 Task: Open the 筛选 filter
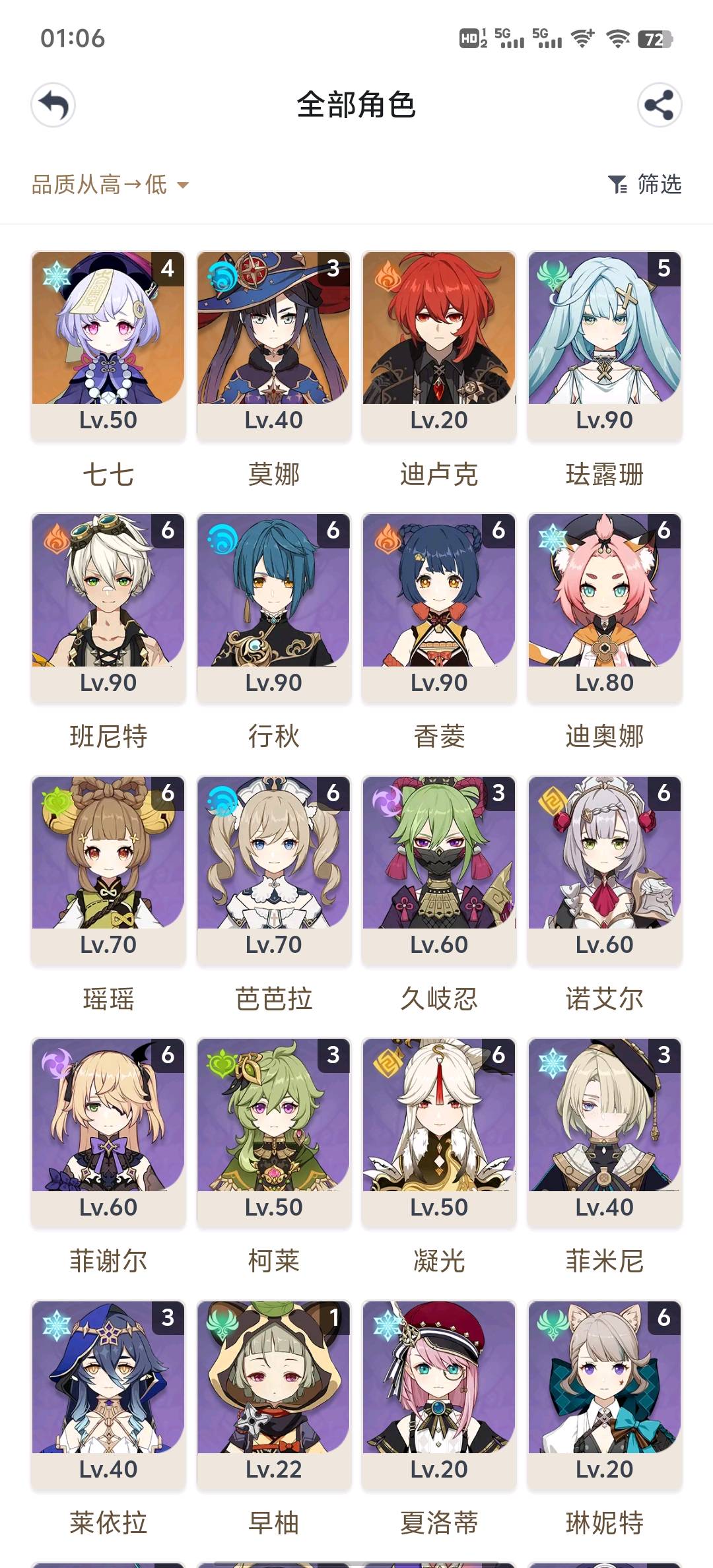tap(644, 184)
